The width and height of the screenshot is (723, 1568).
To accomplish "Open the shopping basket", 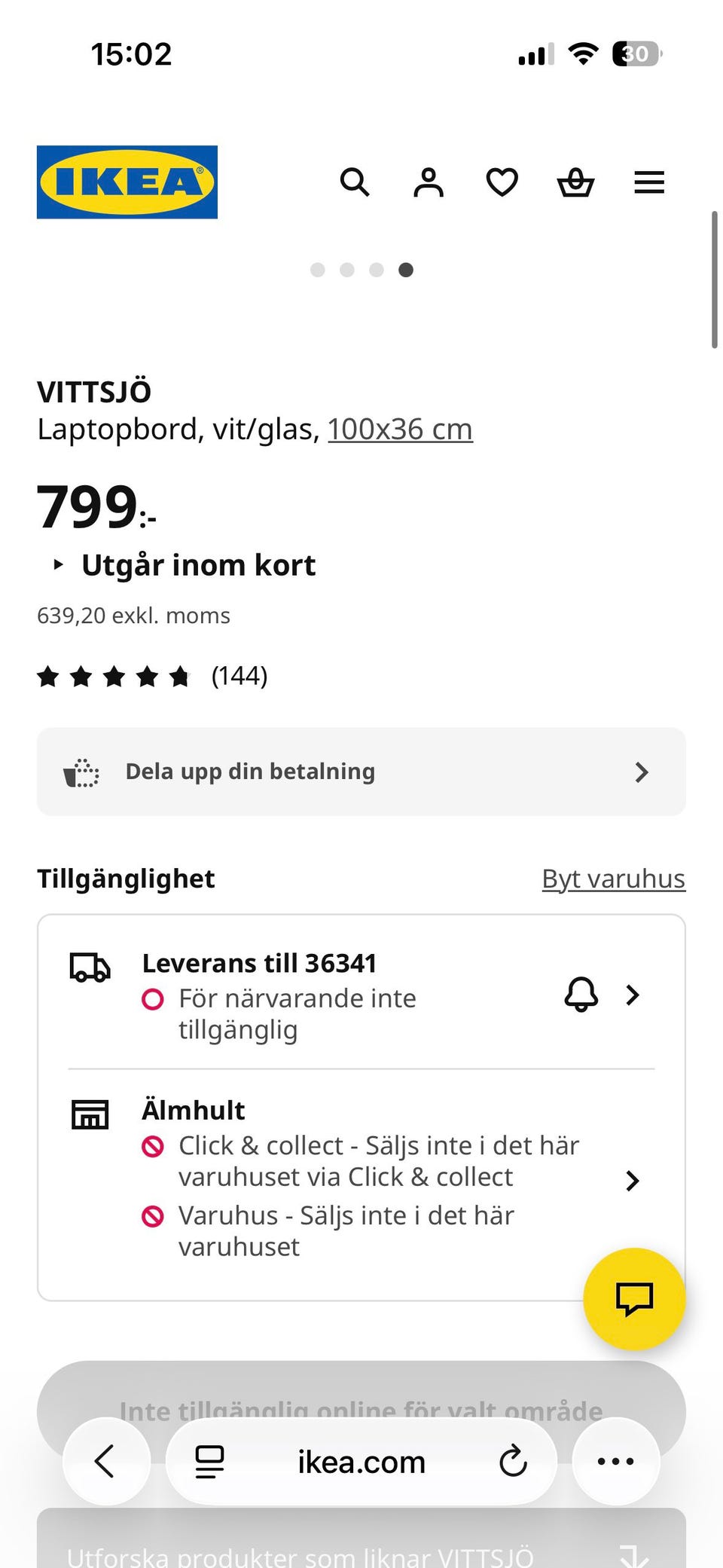I will (575, 182).
